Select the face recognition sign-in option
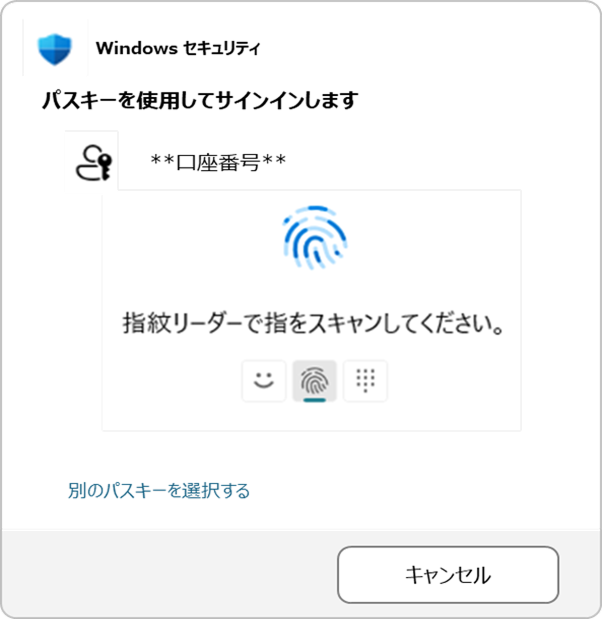Screen dimensions: 602x619 (x=264, y=381)
